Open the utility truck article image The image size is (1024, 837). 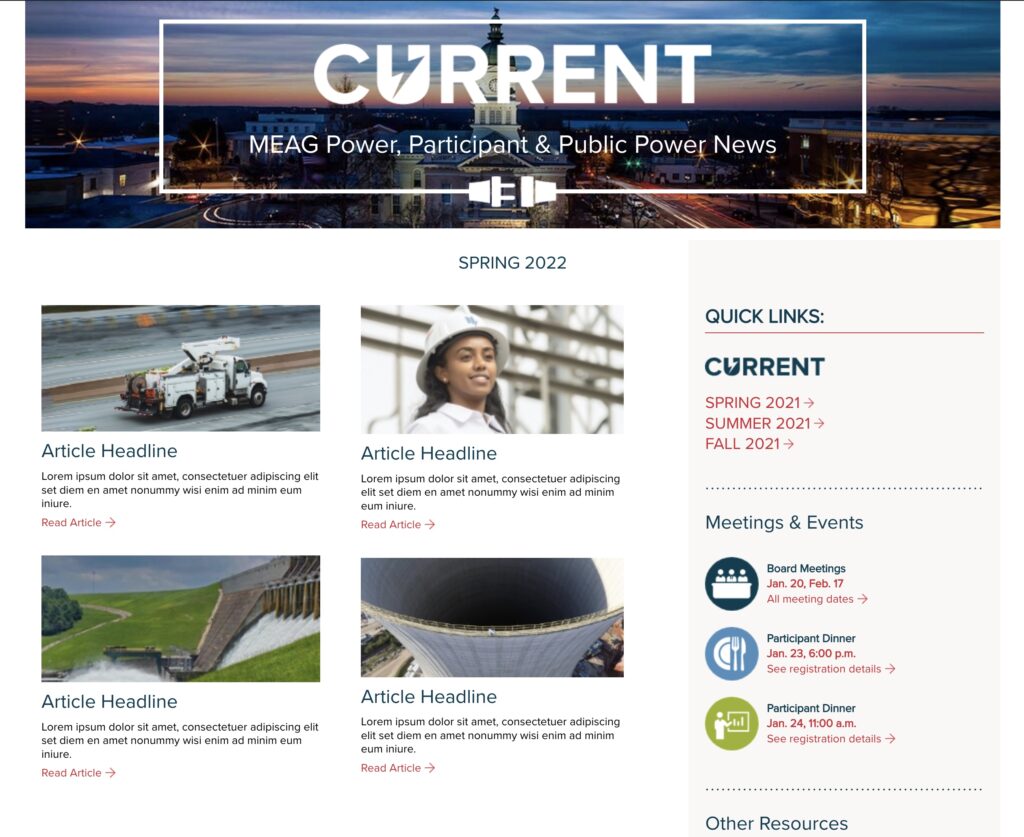(x=180, y=368)
